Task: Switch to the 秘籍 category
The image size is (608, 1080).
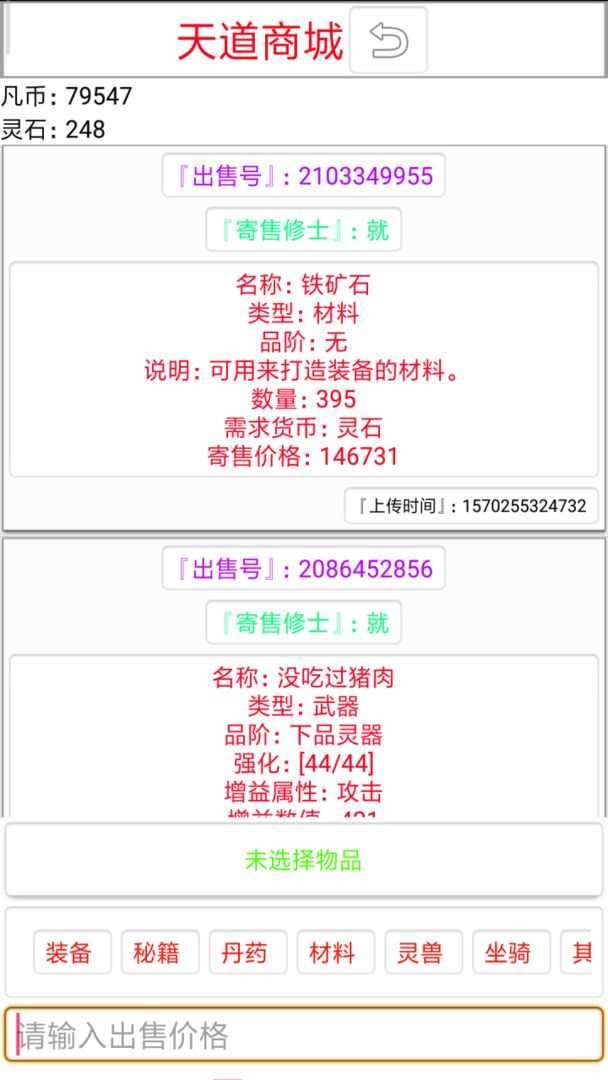Action: click(x=156, y=952)
